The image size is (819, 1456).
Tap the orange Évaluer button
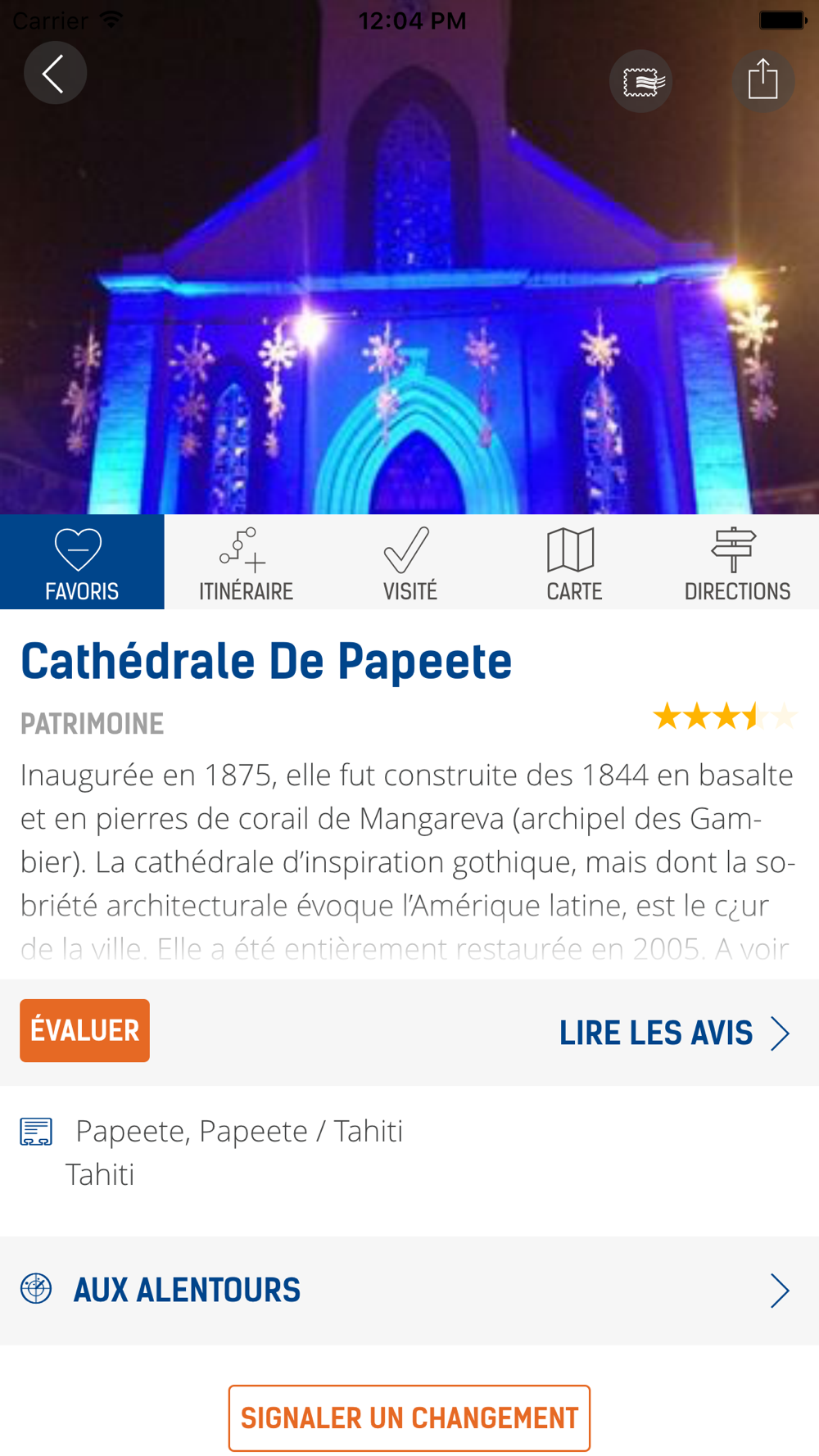tap(85, 1030)
